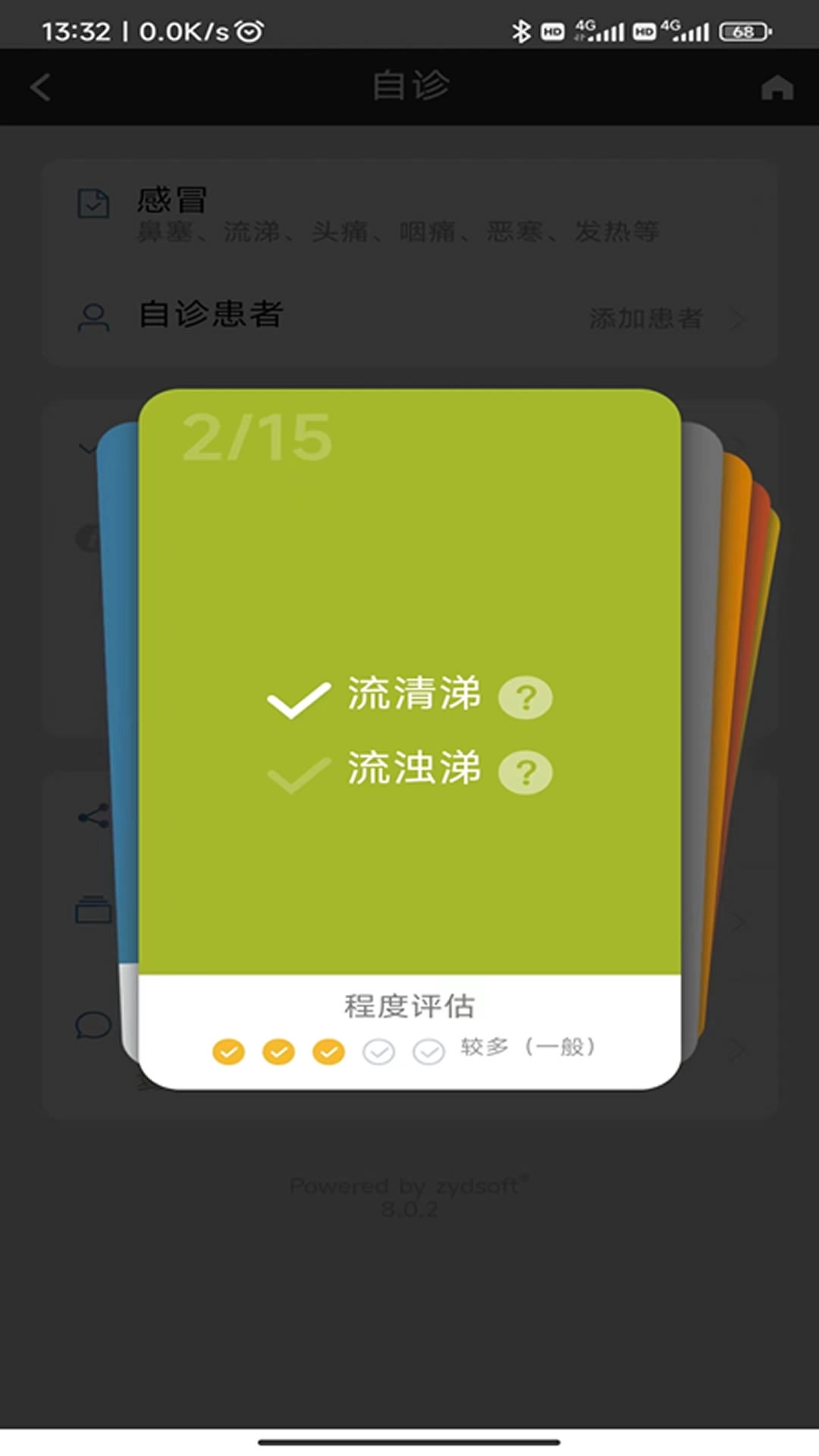Tap the 感冒 document check icon
The height and width of the screenshot is (1456, 819).
point(93,201)
